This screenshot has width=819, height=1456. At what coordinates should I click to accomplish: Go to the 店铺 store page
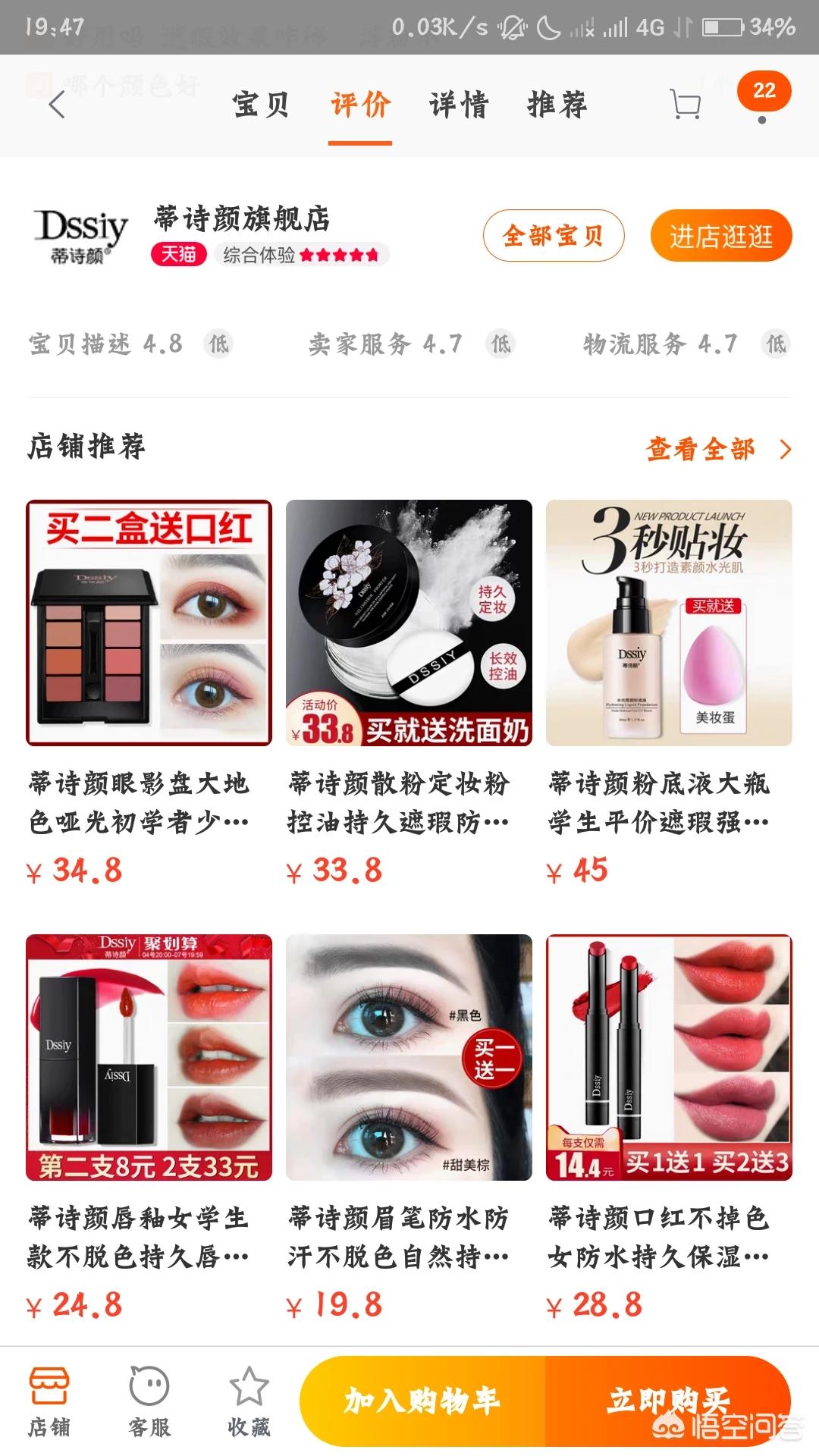(49, 1401)
